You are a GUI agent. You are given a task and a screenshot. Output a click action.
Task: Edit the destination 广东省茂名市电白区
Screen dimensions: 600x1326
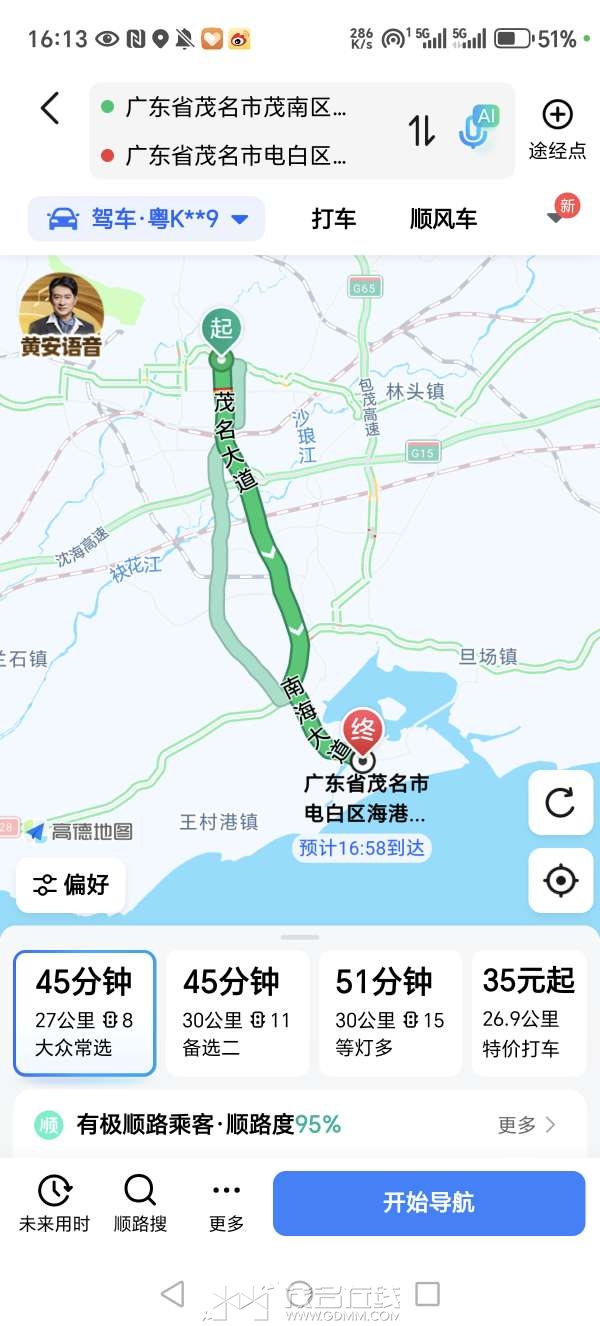[235, 155]
